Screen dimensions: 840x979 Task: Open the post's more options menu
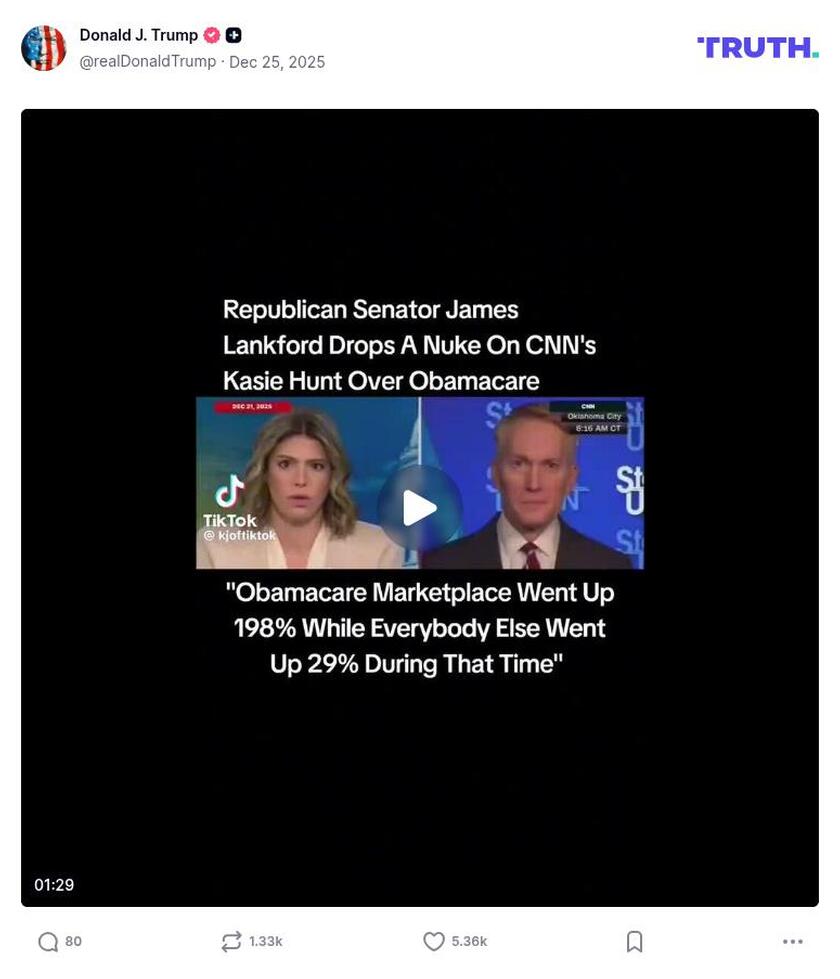pyautogui.click(x=792, y=942)
